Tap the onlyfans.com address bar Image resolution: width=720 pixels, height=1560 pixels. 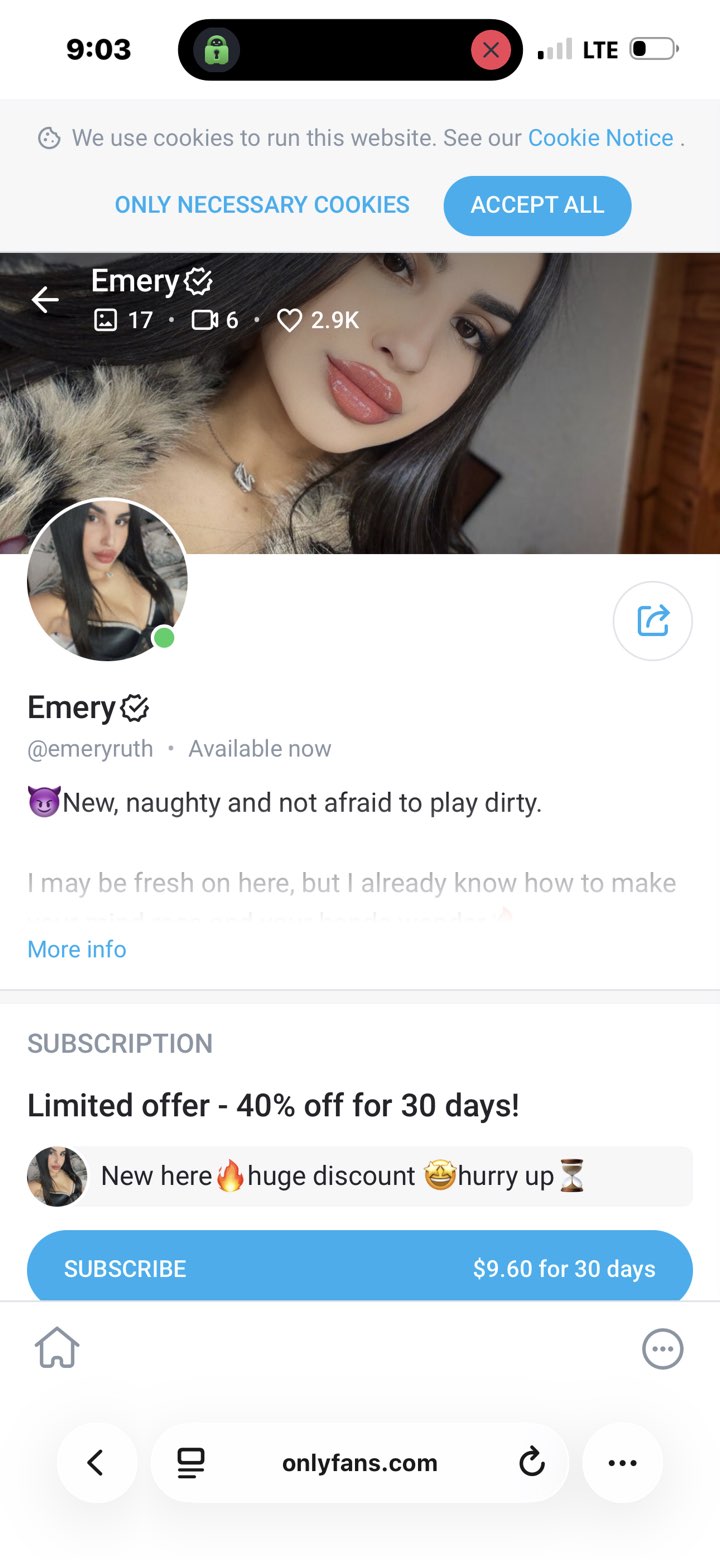(360, 1463)
